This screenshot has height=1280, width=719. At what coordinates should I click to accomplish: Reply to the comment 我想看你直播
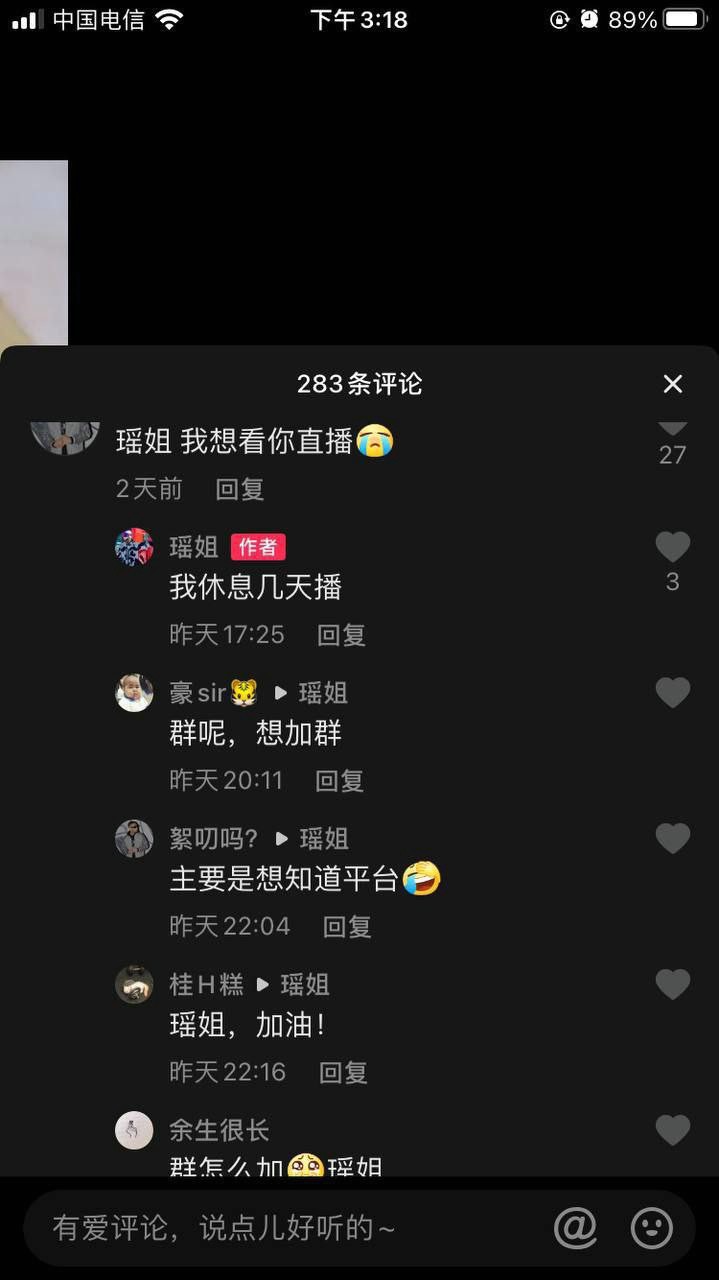click(x=240, y=489)
